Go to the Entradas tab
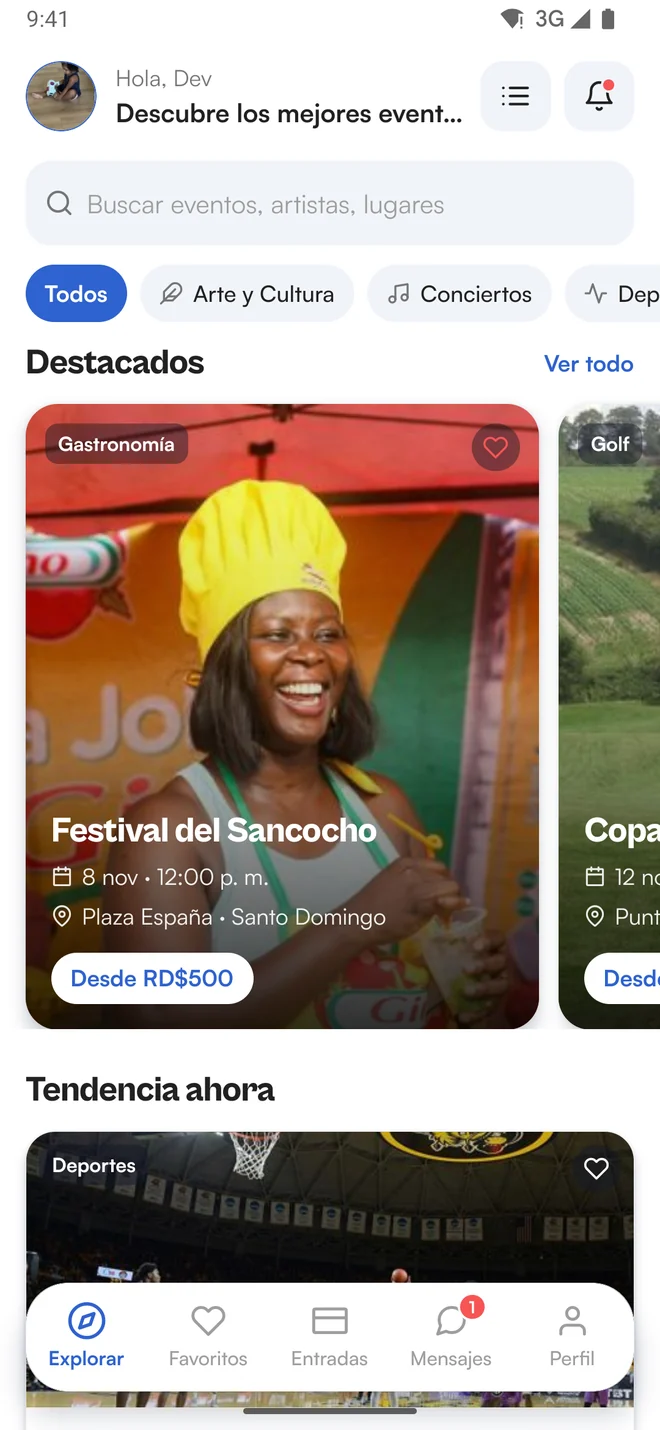660x1430 pixels. (329, 1337)
